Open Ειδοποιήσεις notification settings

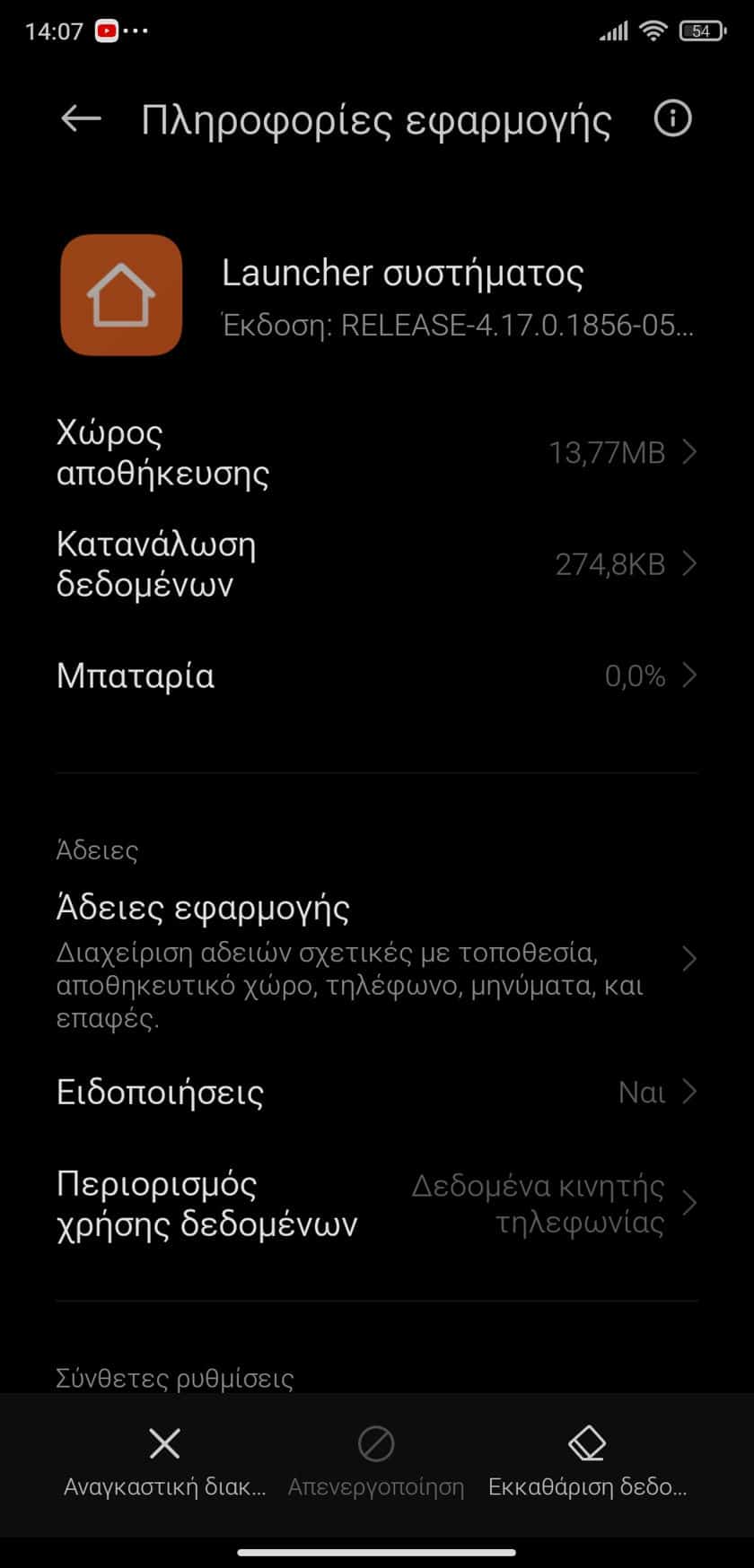377,1092
